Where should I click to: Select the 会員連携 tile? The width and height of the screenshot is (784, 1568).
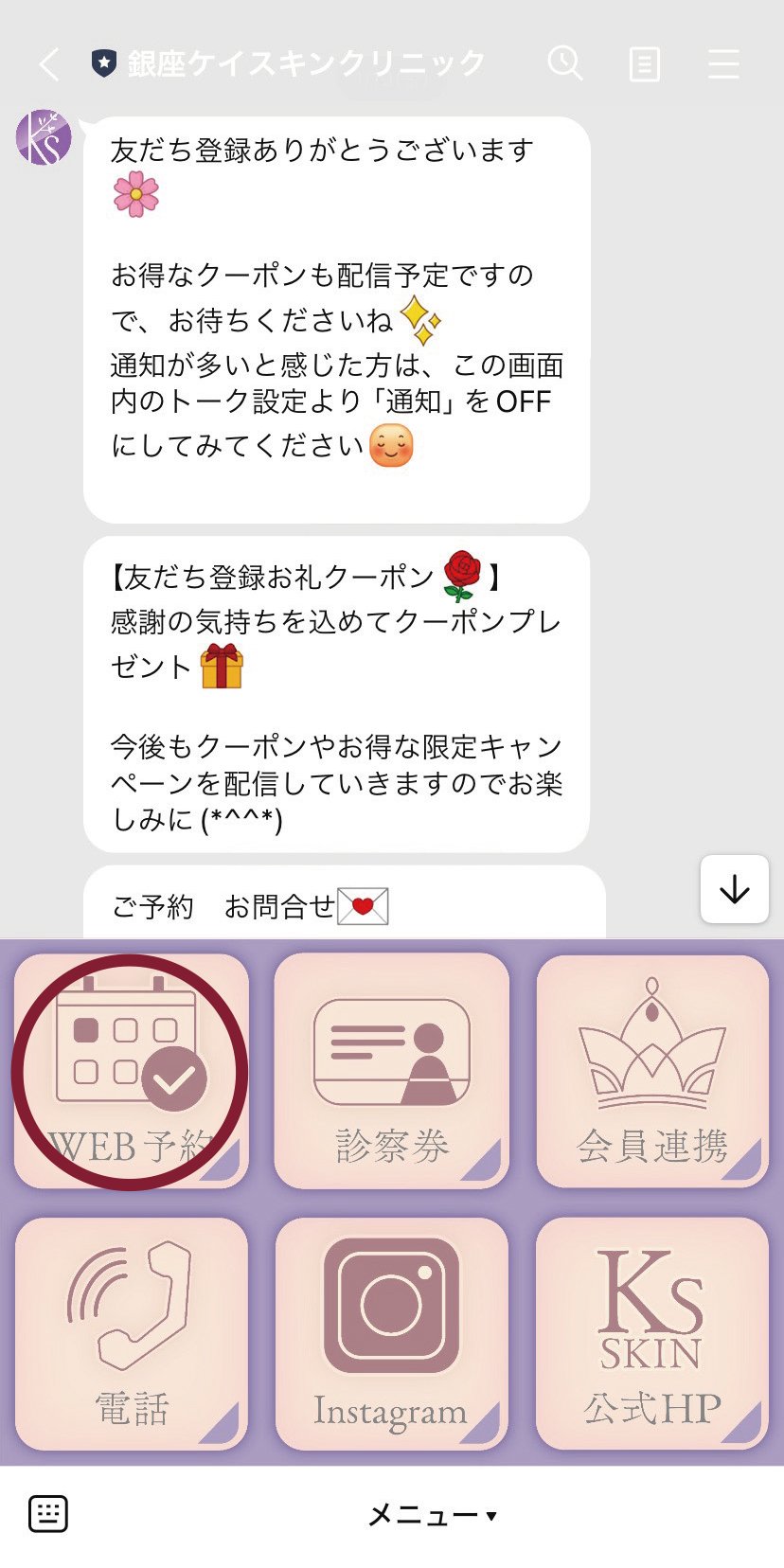[652, 1071]
